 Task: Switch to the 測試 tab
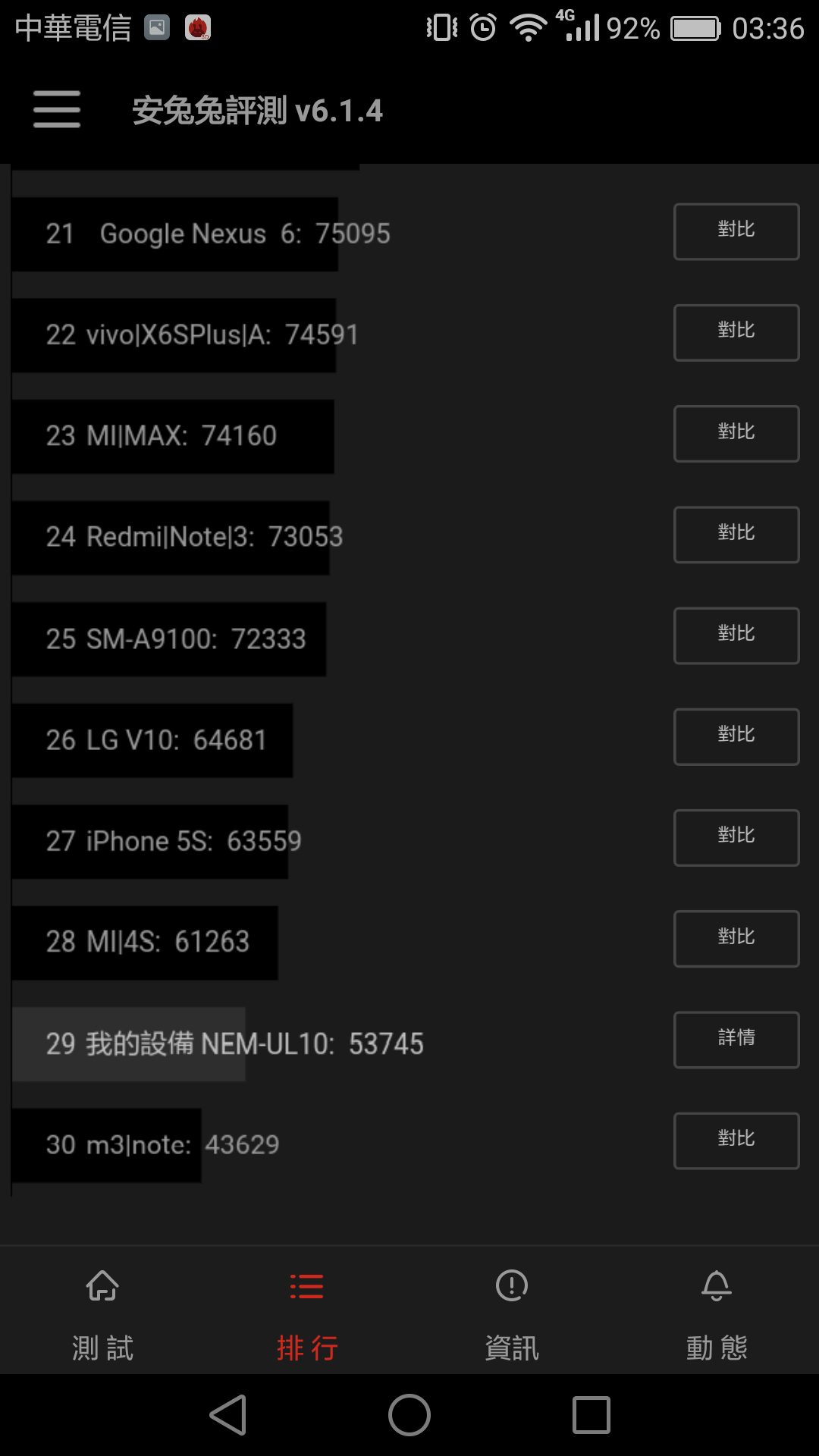102,1313
